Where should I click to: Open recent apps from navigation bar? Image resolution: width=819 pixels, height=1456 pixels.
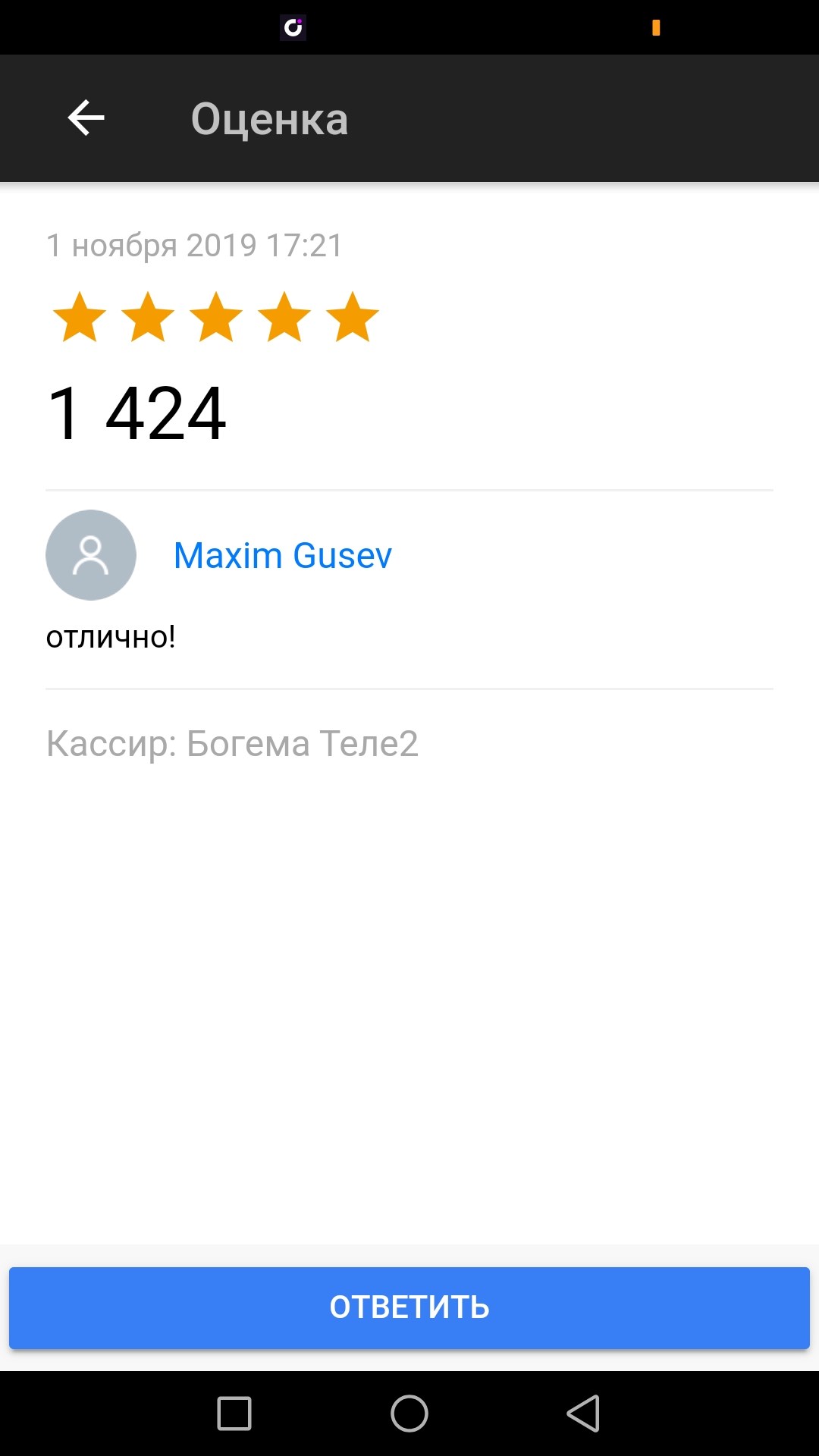click(234, 1414)
